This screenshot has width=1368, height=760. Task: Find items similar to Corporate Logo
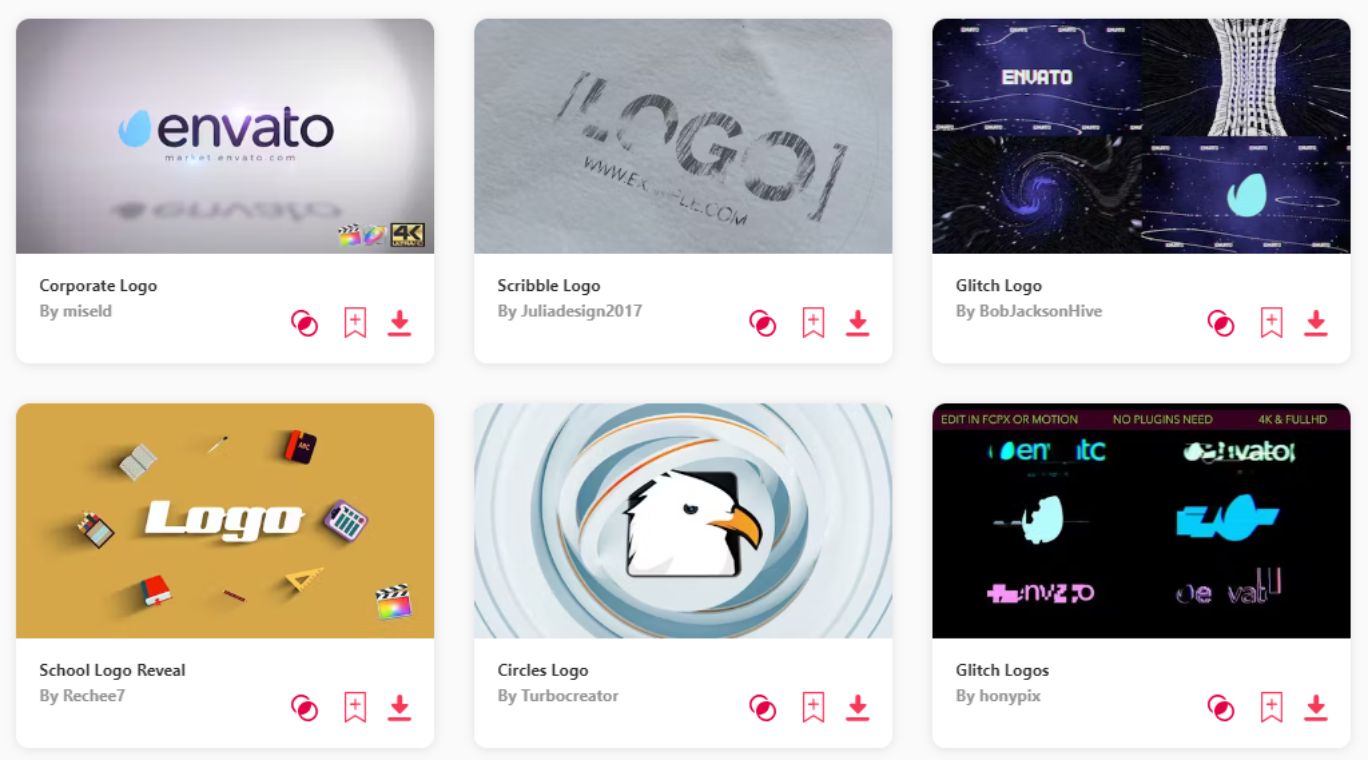304,323
